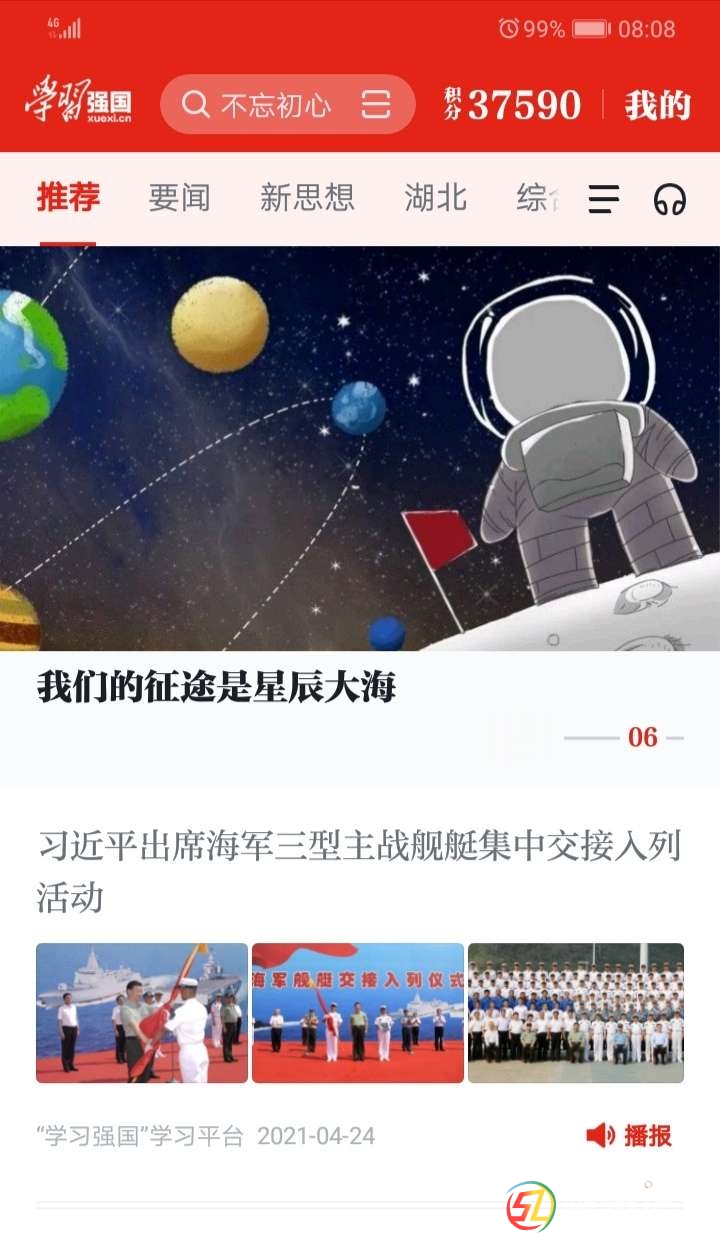This screenshot has width=720, height=1239.
Task: Go to 我的 profile page
Action: point(657,105)
